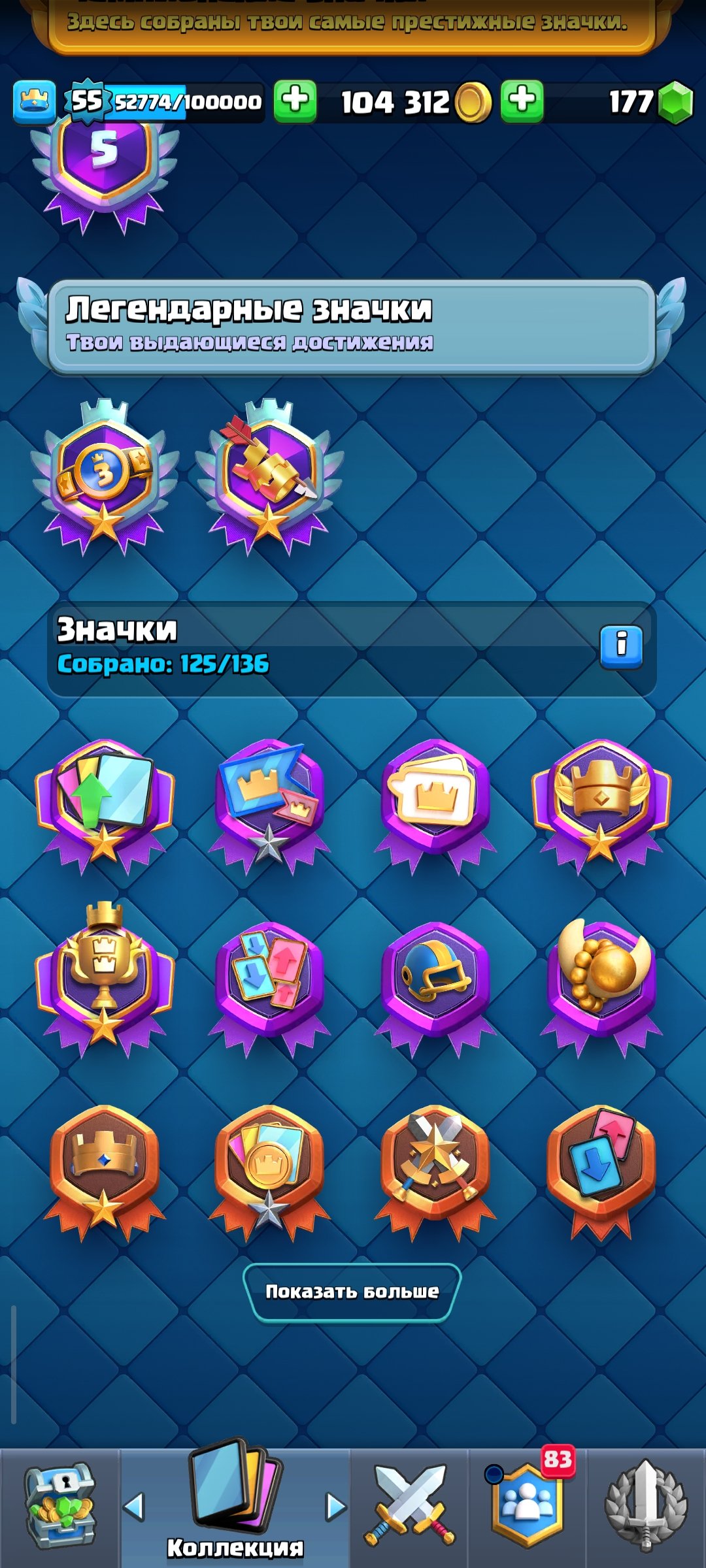Open the golden trophy cup badge
Image resolution: width=706 pixels, height=1568 pixels.
[x=105, y=978]
